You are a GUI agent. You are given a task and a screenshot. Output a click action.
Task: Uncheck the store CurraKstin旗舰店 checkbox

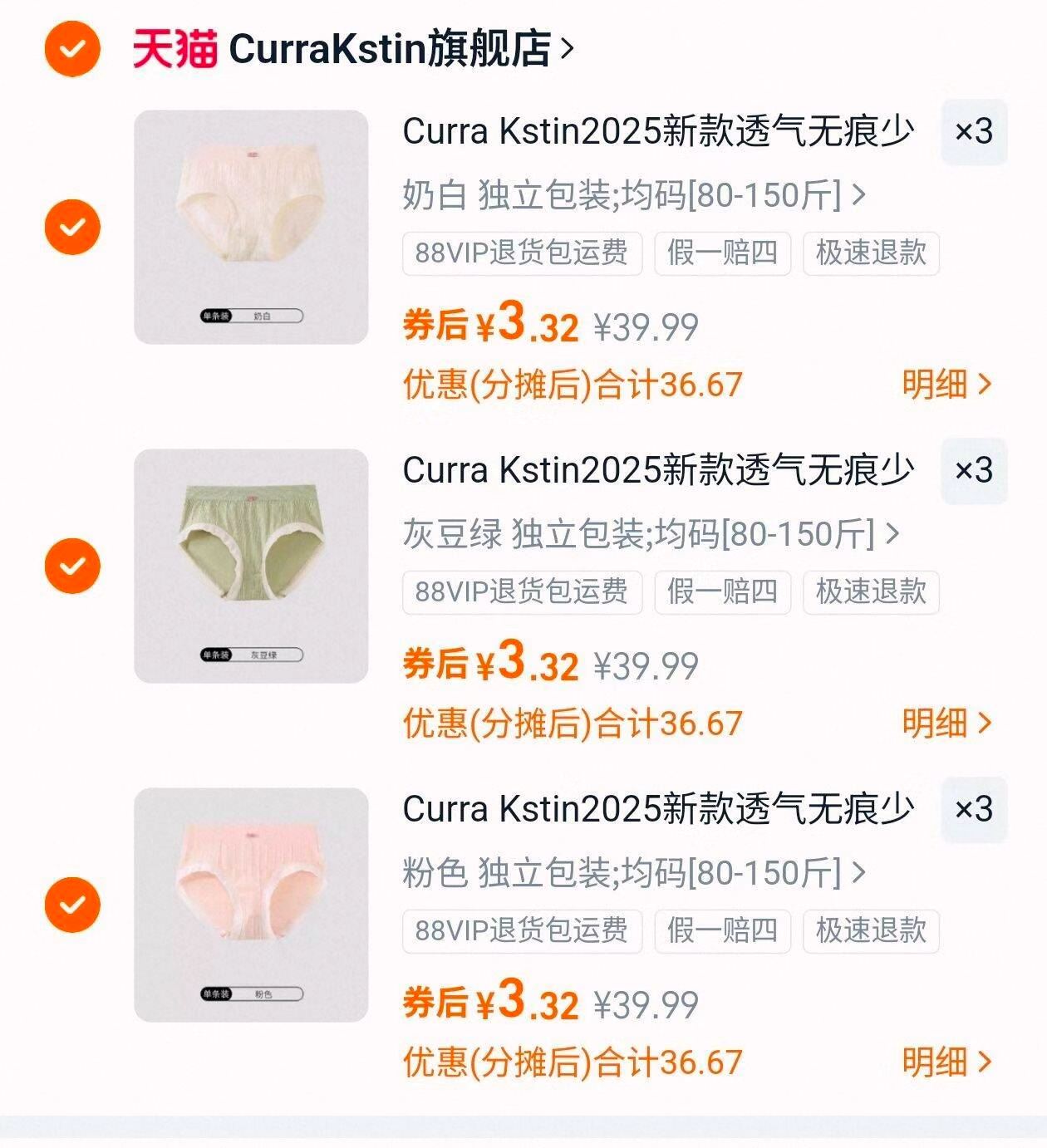click(x=73, y=47)
